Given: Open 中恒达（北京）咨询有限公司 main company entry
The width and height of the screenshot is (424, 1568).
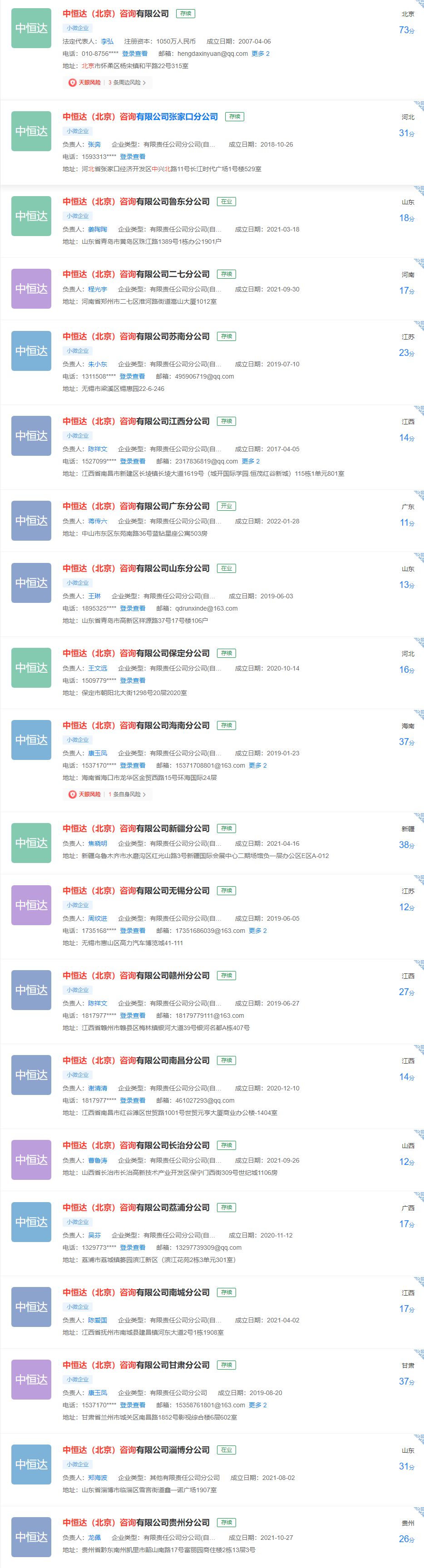Looking at the screenshot, I should [116, 13].
